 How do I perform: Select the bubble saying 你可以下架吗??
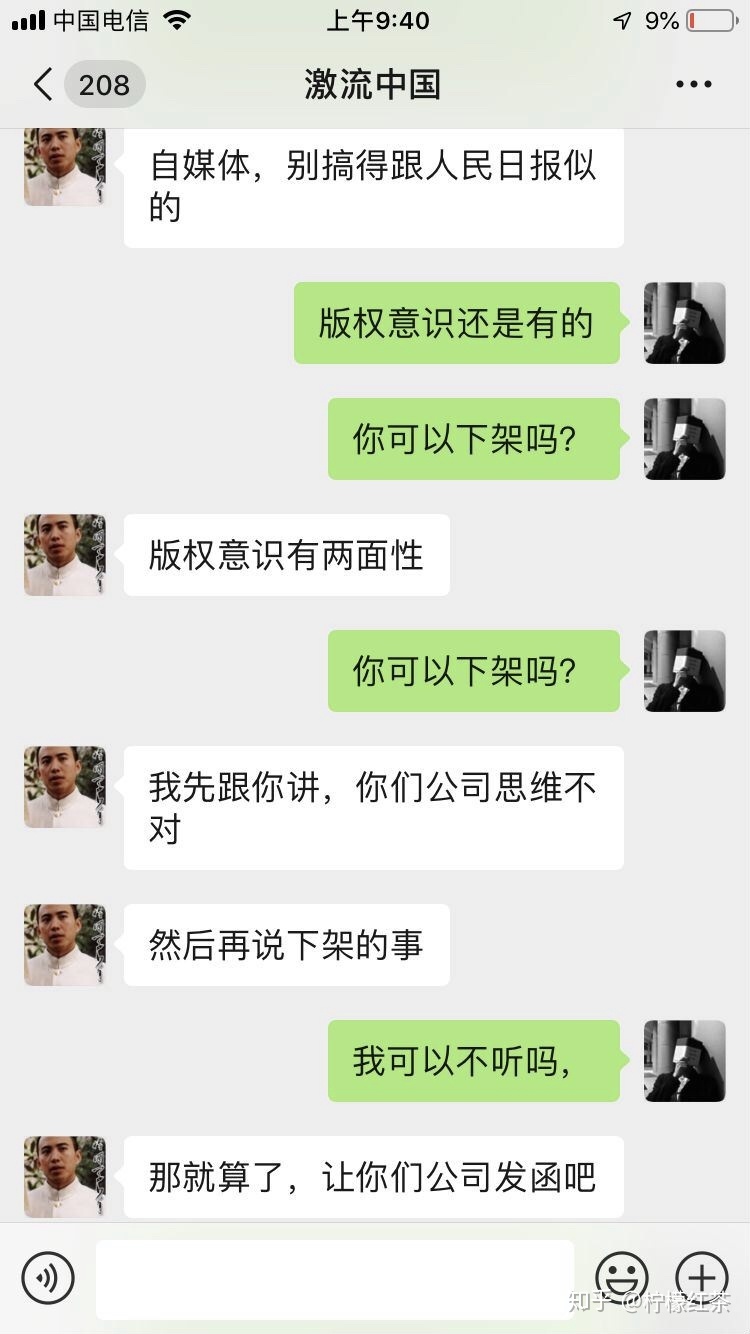coord(472,439)
